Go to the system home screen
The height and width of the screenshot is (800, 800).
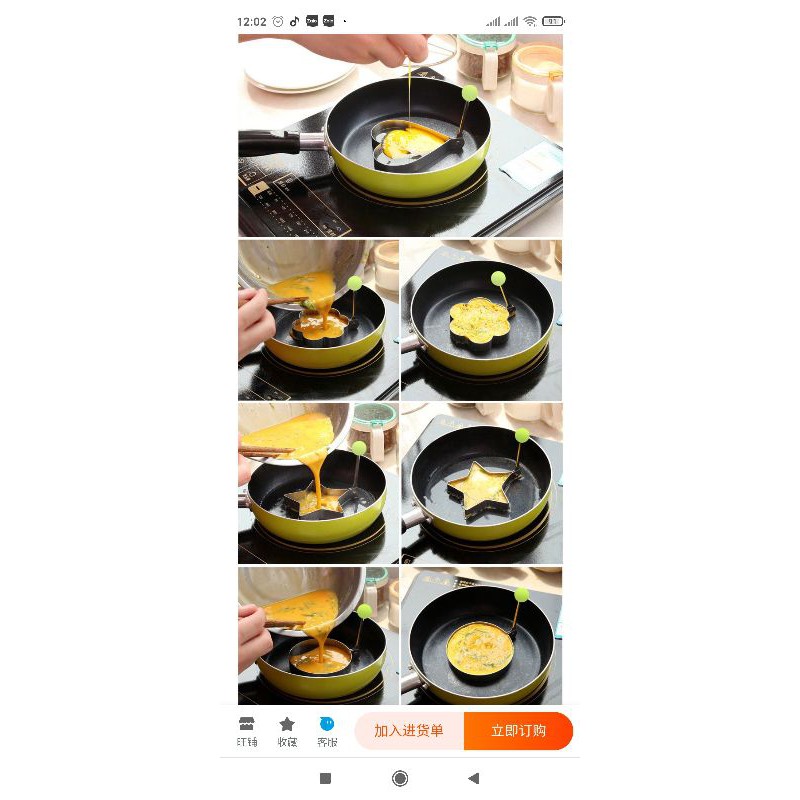click(x=400, y=778)
